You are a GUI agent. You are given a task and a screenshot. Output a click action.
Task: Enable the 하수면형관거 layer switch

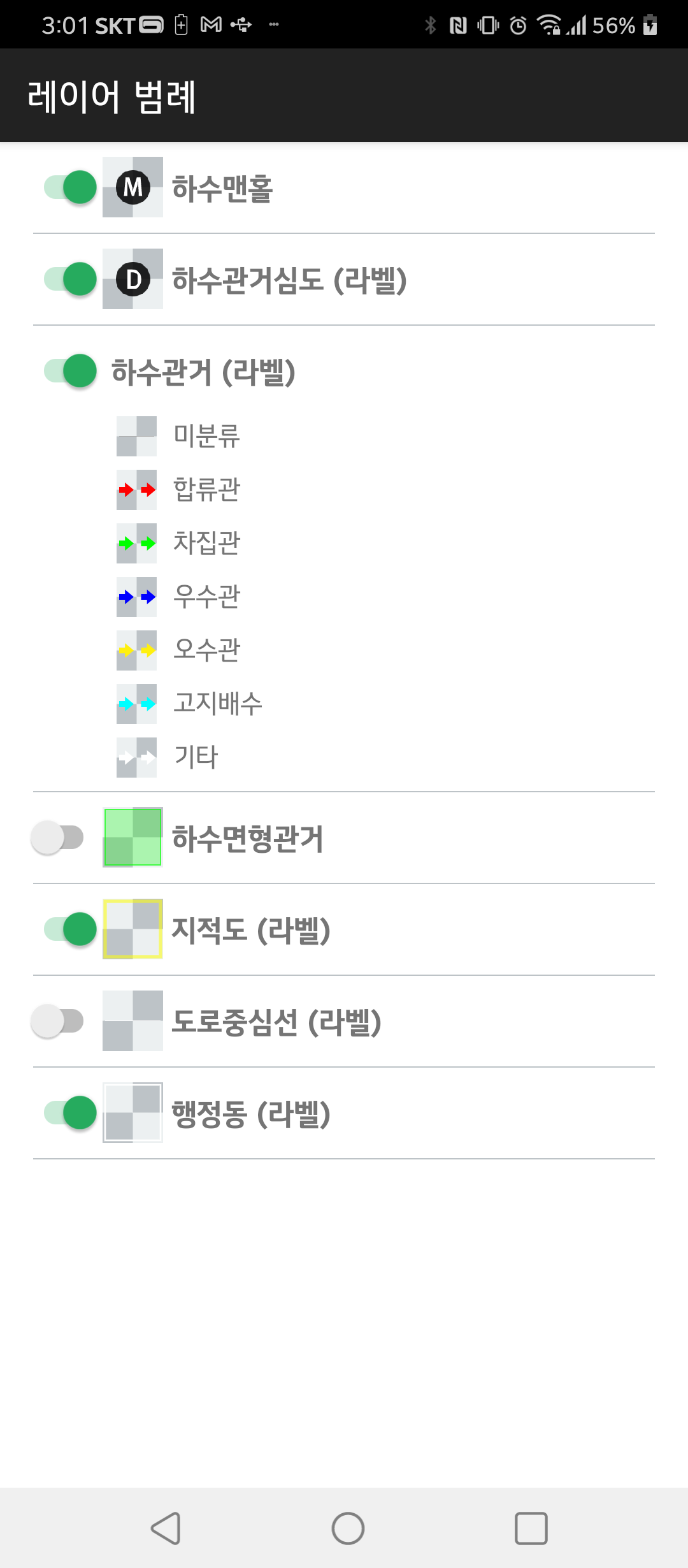(x=57, y=838)
